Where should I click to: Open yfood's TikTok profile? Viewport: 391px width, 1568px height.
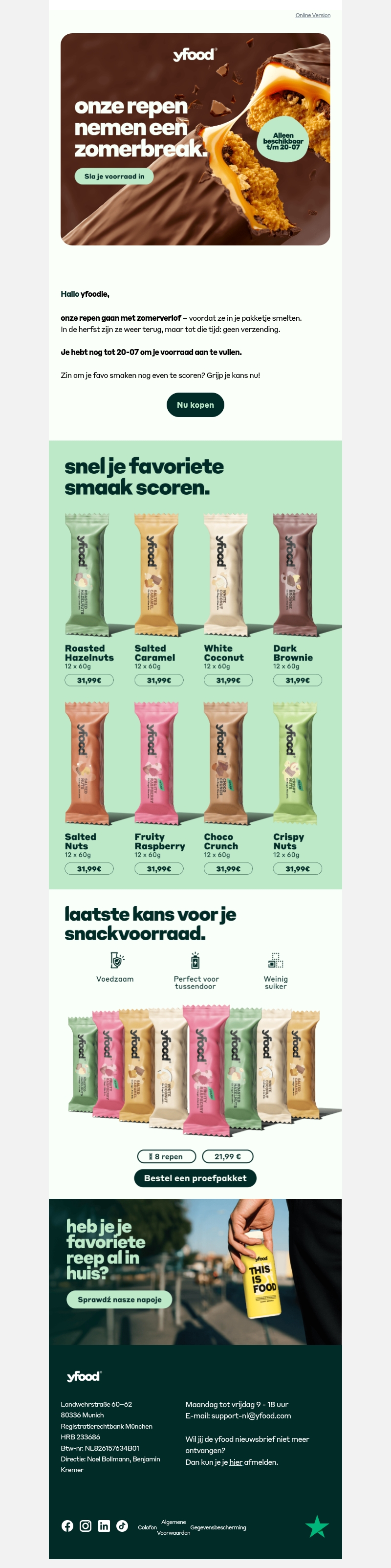pyautogui.click(x=122, y=1525)
